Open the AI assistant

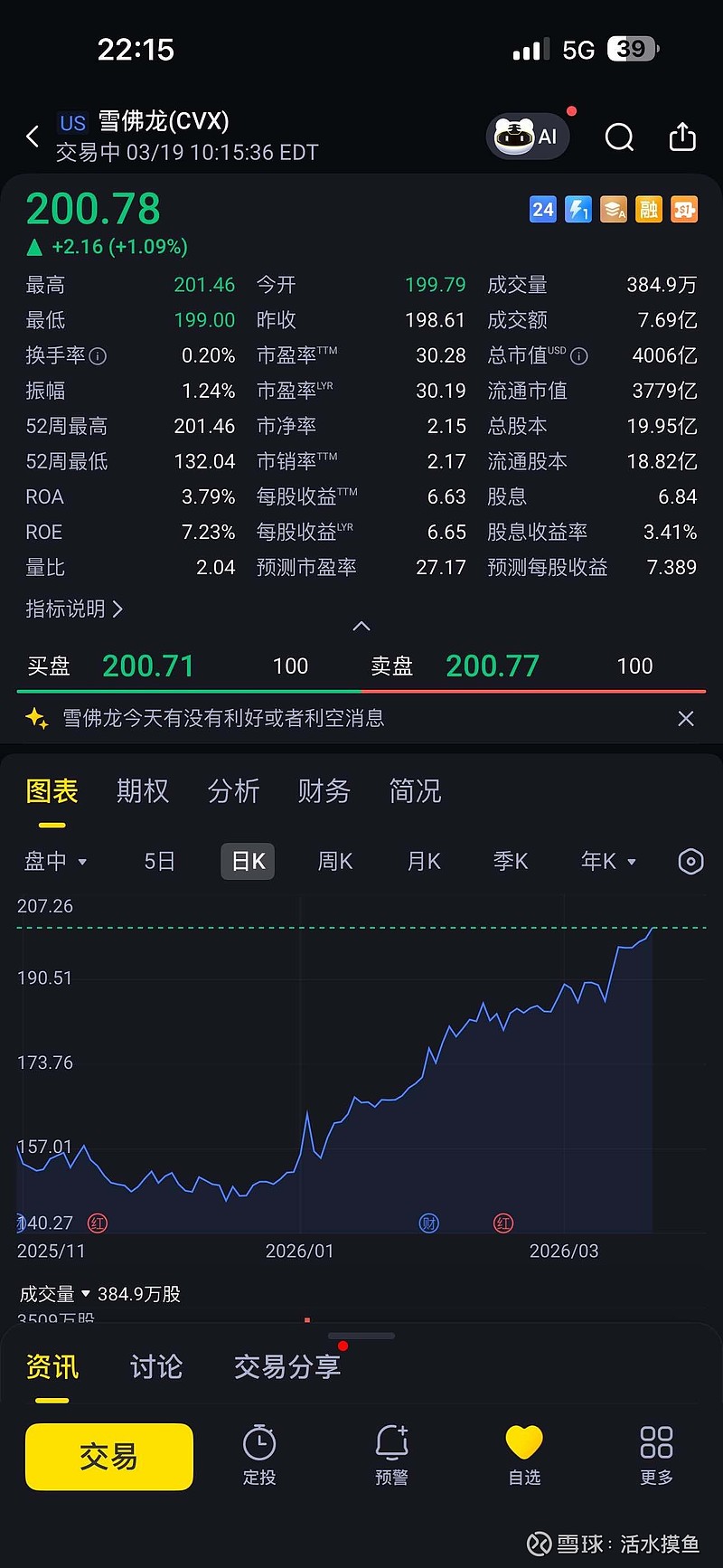point(528,136)
